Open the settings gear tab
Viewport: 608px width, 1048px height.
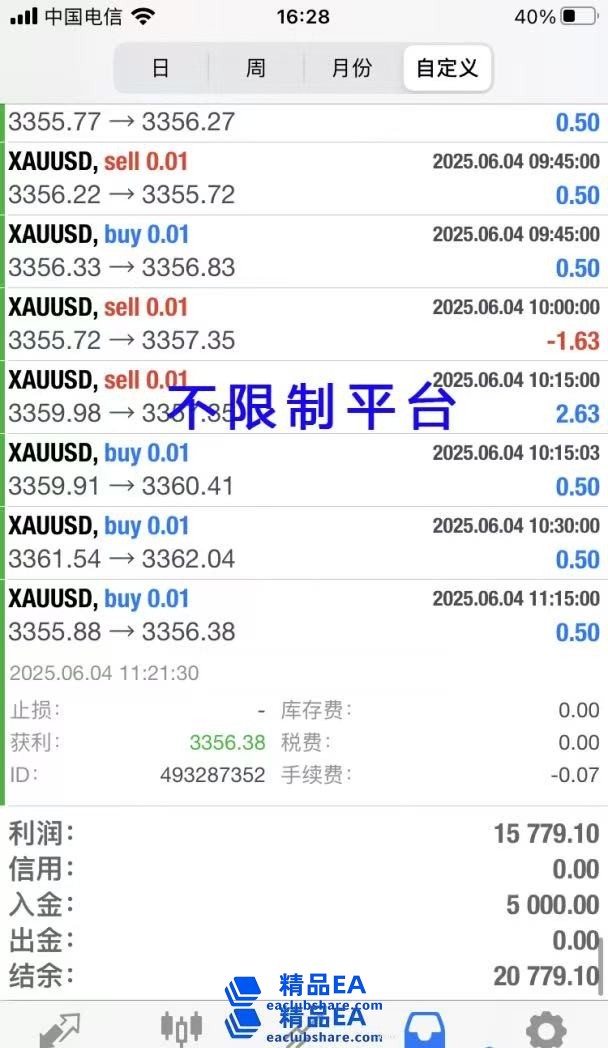546,1030
